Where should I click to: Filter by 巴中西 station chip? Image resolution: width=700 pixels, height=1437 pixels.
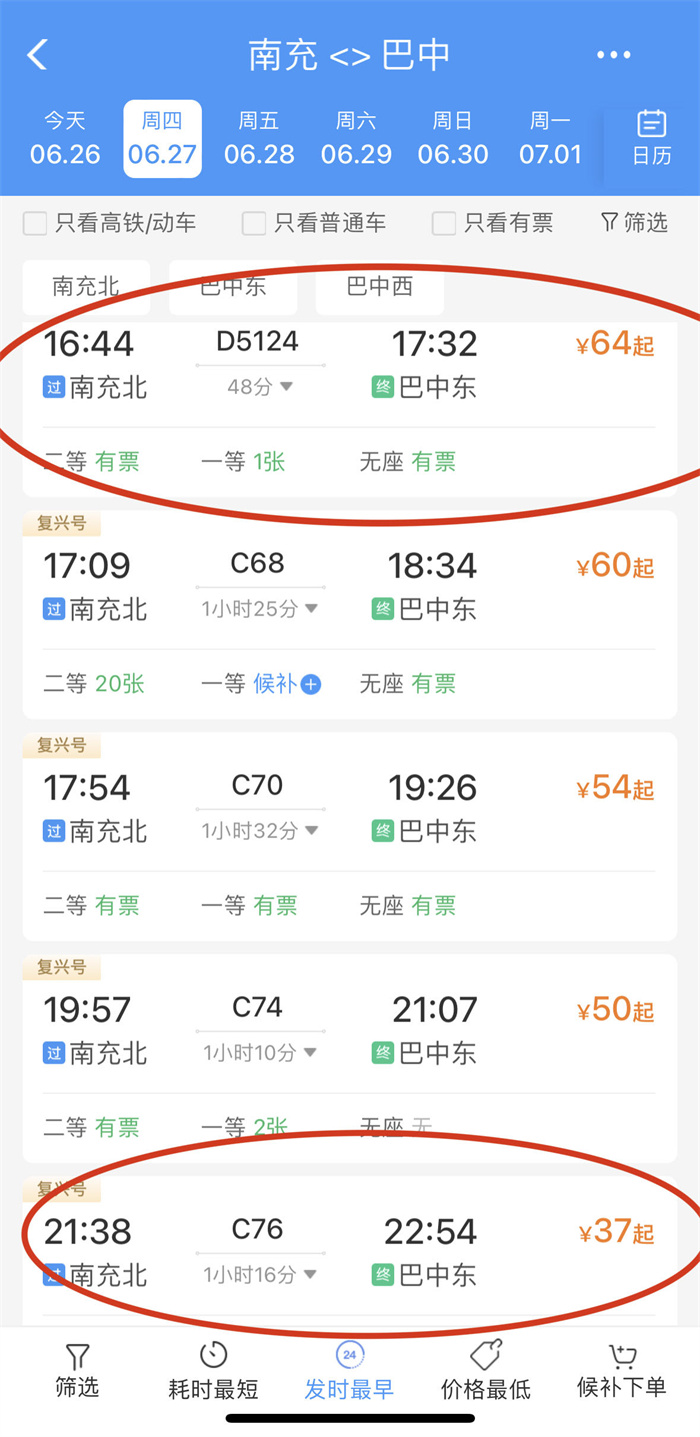coord(379,287)
